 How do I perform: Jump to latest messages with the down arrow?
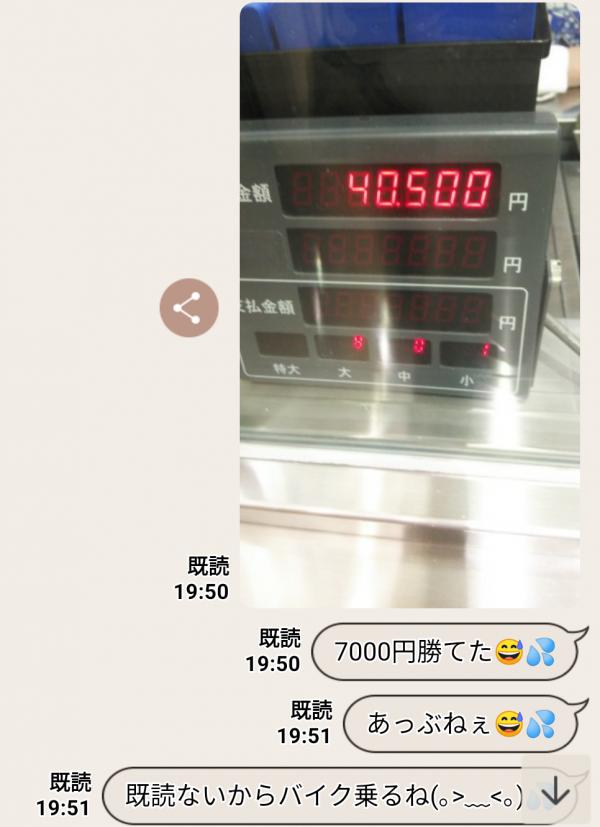(554, 793)
